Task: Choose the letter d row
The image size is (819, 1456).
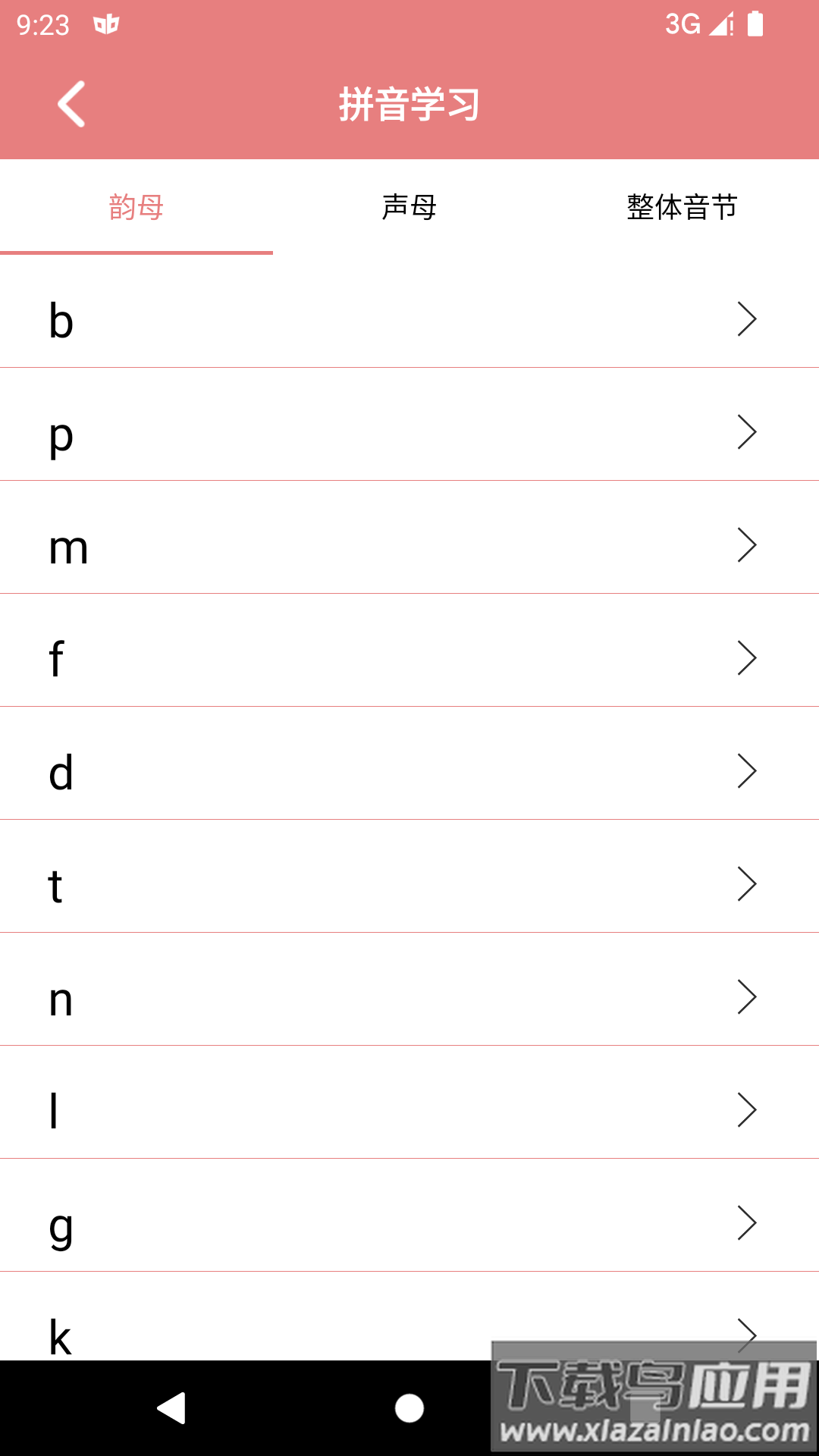Action: click(x=409, y=771)
